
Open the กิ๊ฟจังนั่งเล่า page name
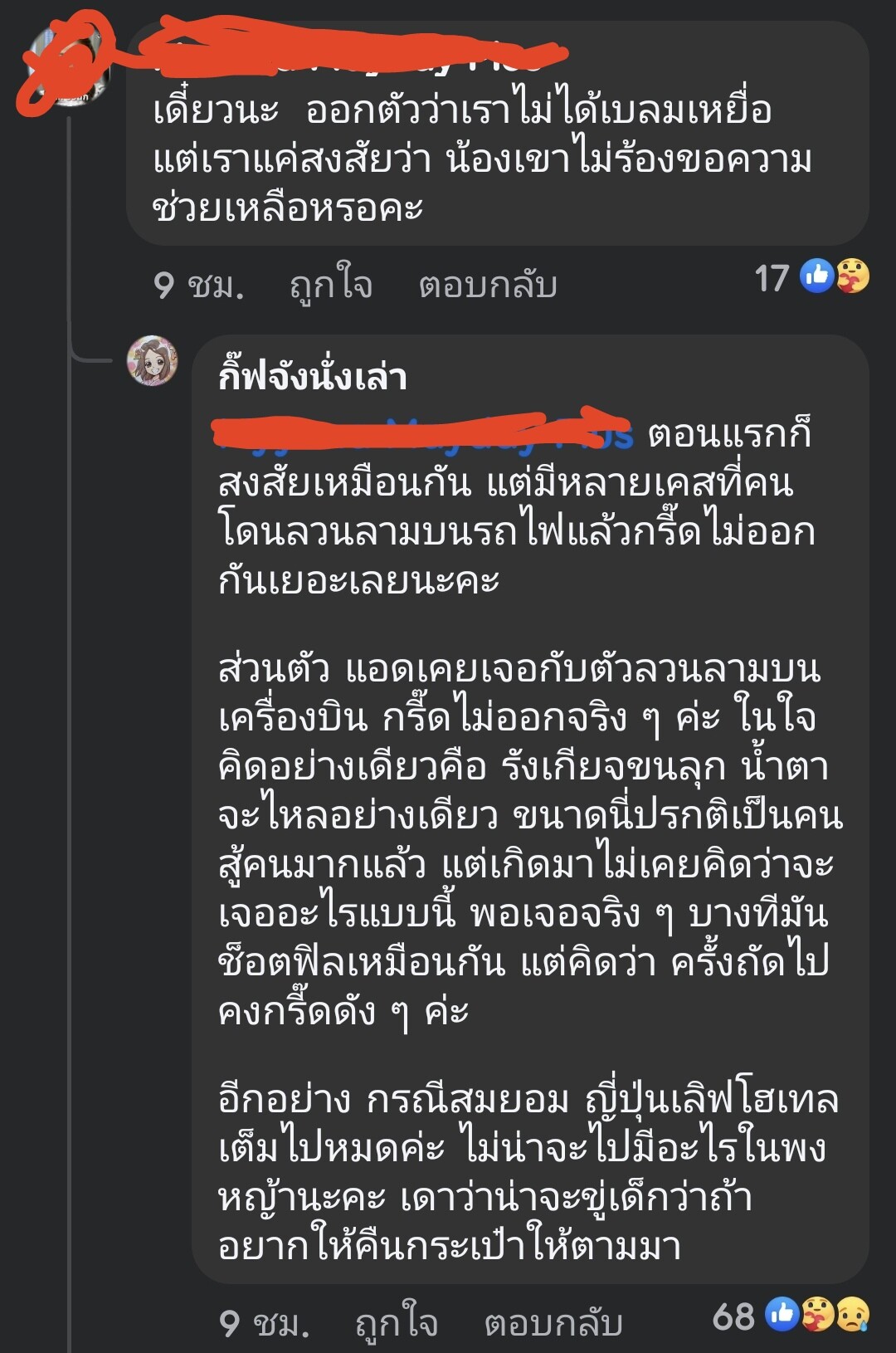(x=312, y=377)
